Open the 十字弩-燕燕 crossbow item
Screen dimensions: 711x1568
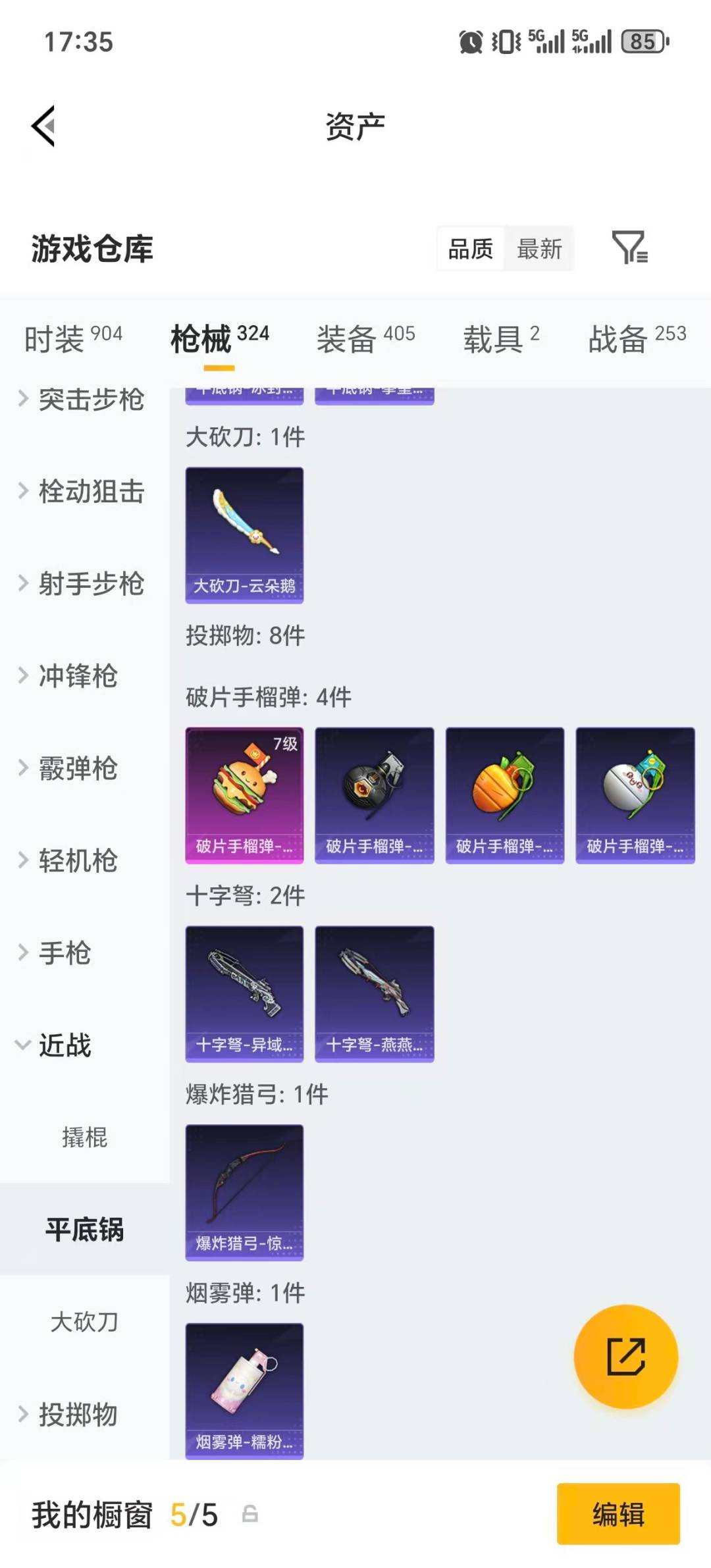click(x=373, y=994)
